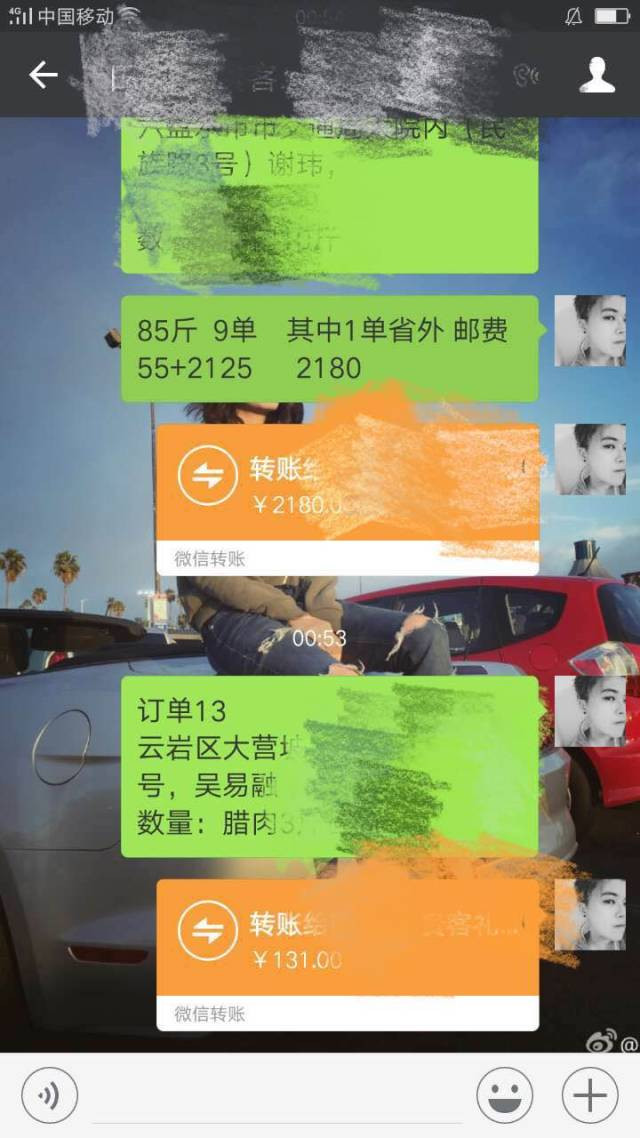
Task: Open the emoji sticker panel
Action: (x=504, y=1097)
